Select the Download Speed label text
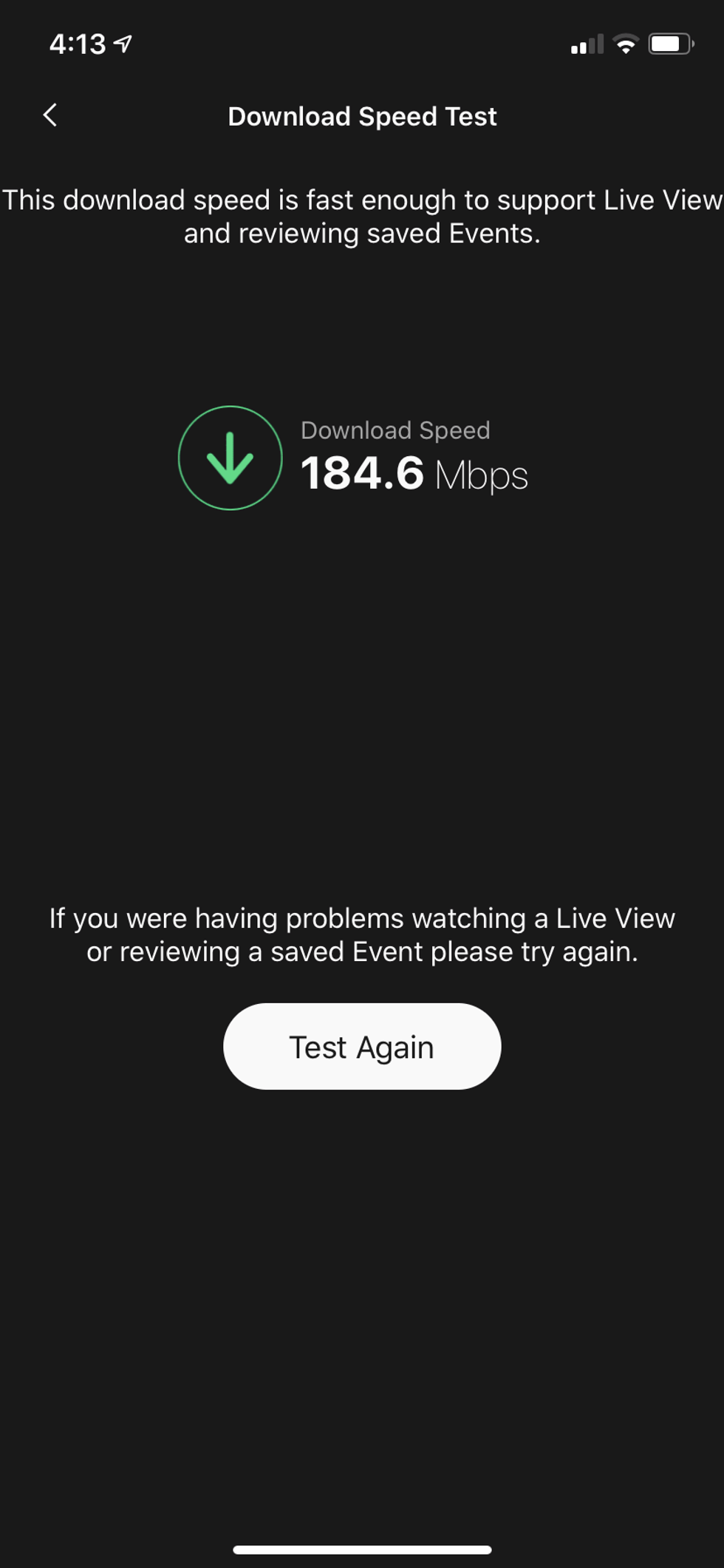The image size is (724, 1568). (395, 430)
